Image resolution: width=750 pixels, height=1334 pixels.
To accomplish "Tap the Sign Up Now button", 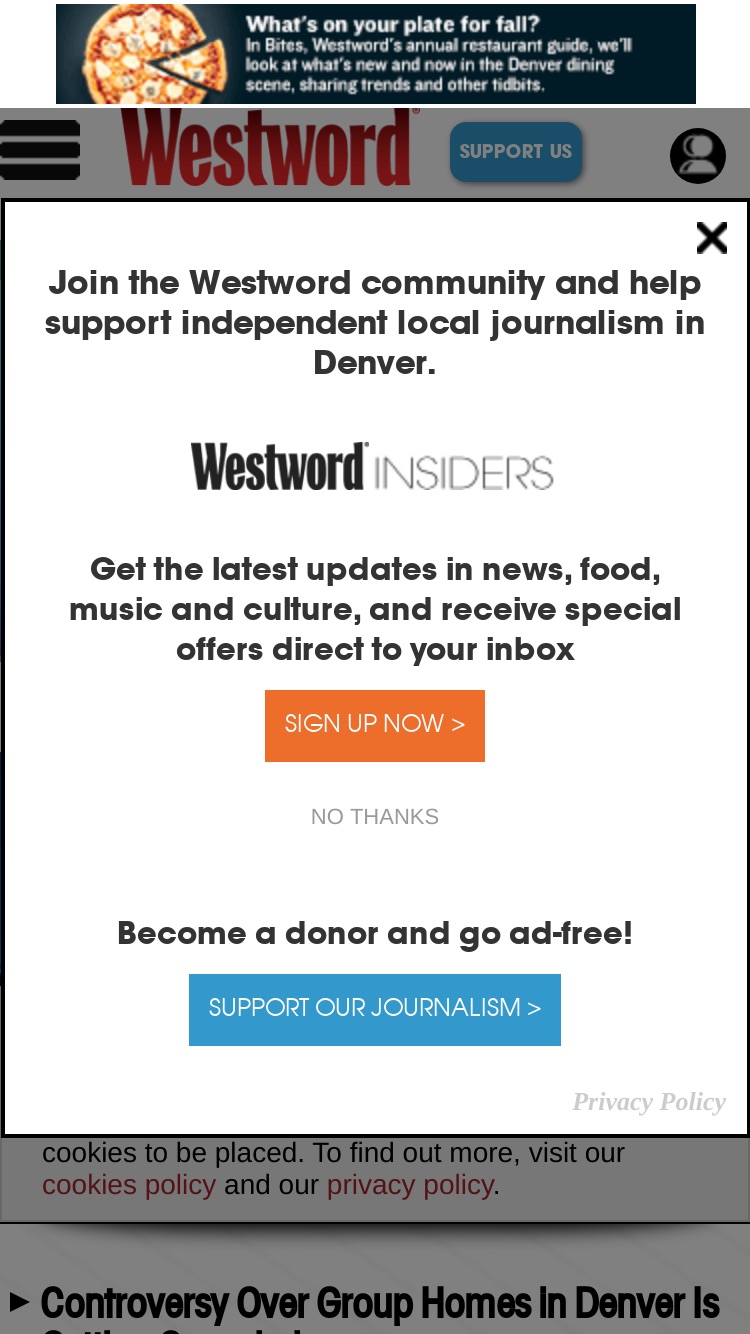I will pyautogui.click(x=375, y=725).
